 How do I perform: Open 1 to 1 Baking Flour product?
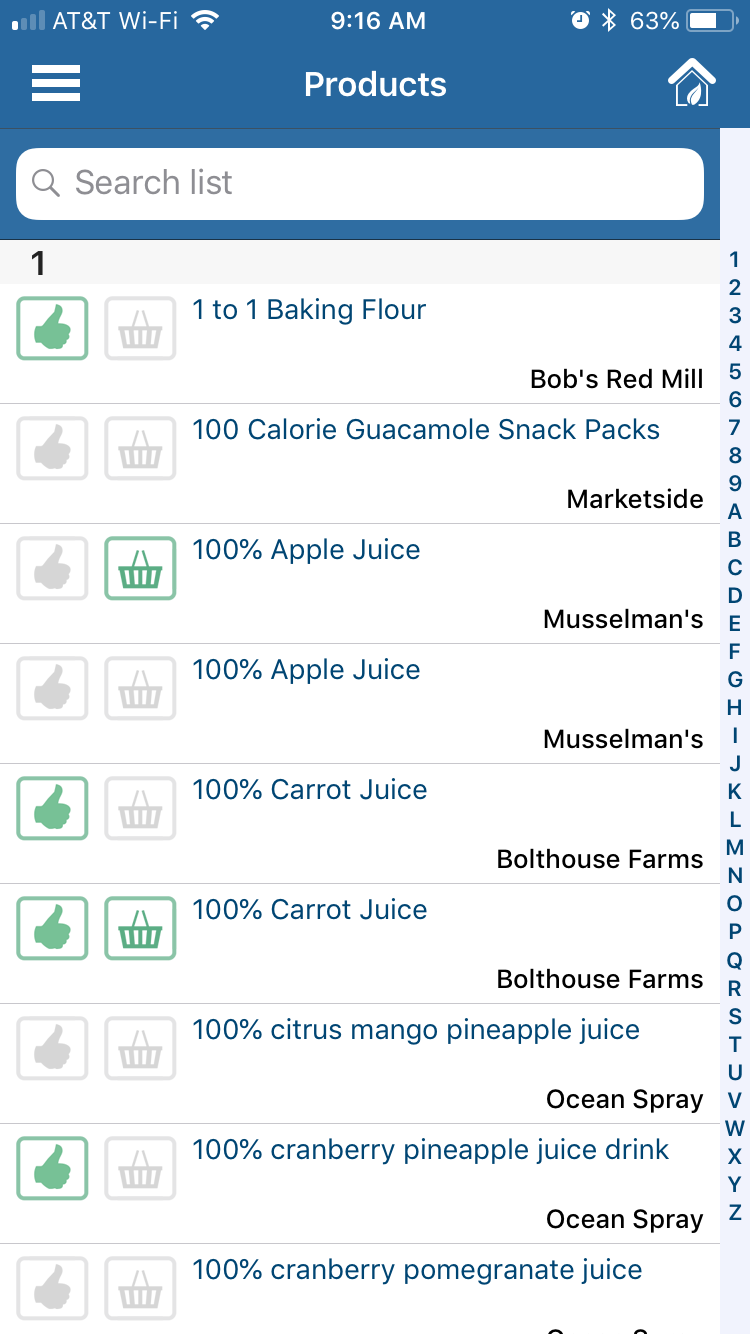(x=309, y=310)
